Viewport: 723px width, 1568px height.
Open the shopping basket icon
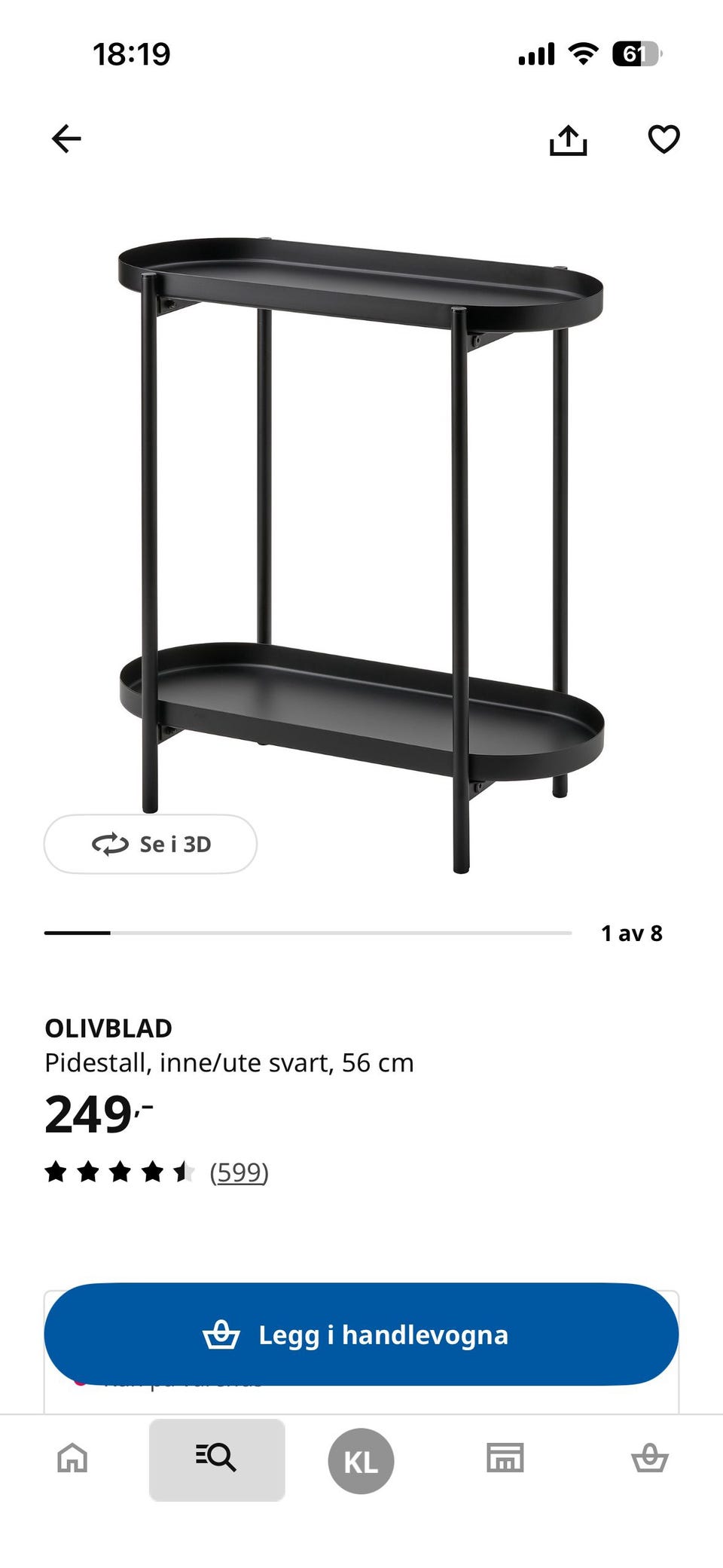(x=650, y=1460)
